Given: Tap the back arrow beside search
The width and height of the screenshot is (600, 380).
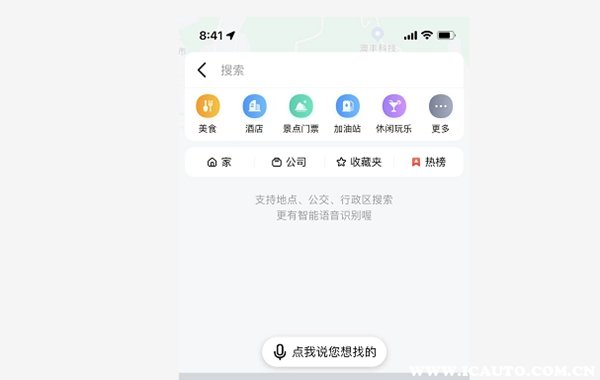Looking at the screenshot, I should click(202, 70).
